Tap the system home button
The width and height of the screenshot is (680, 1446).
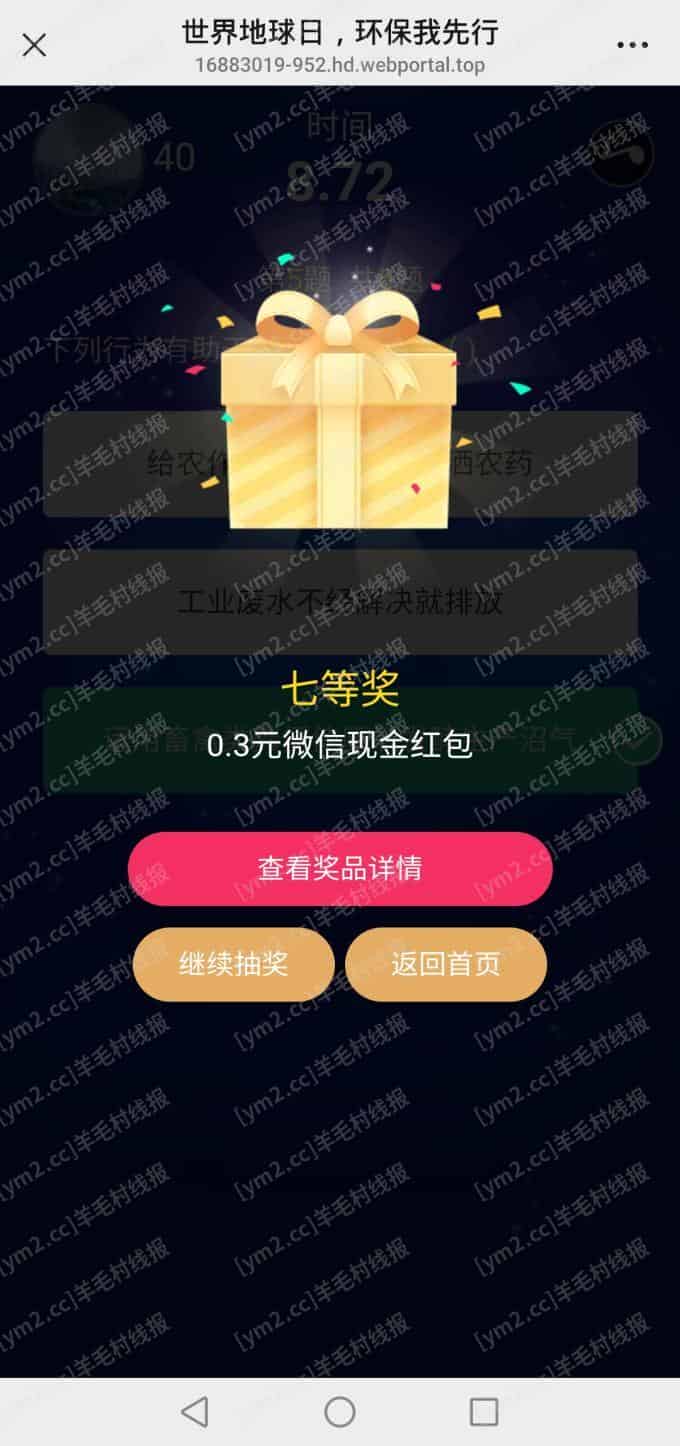click(340, 1412)
